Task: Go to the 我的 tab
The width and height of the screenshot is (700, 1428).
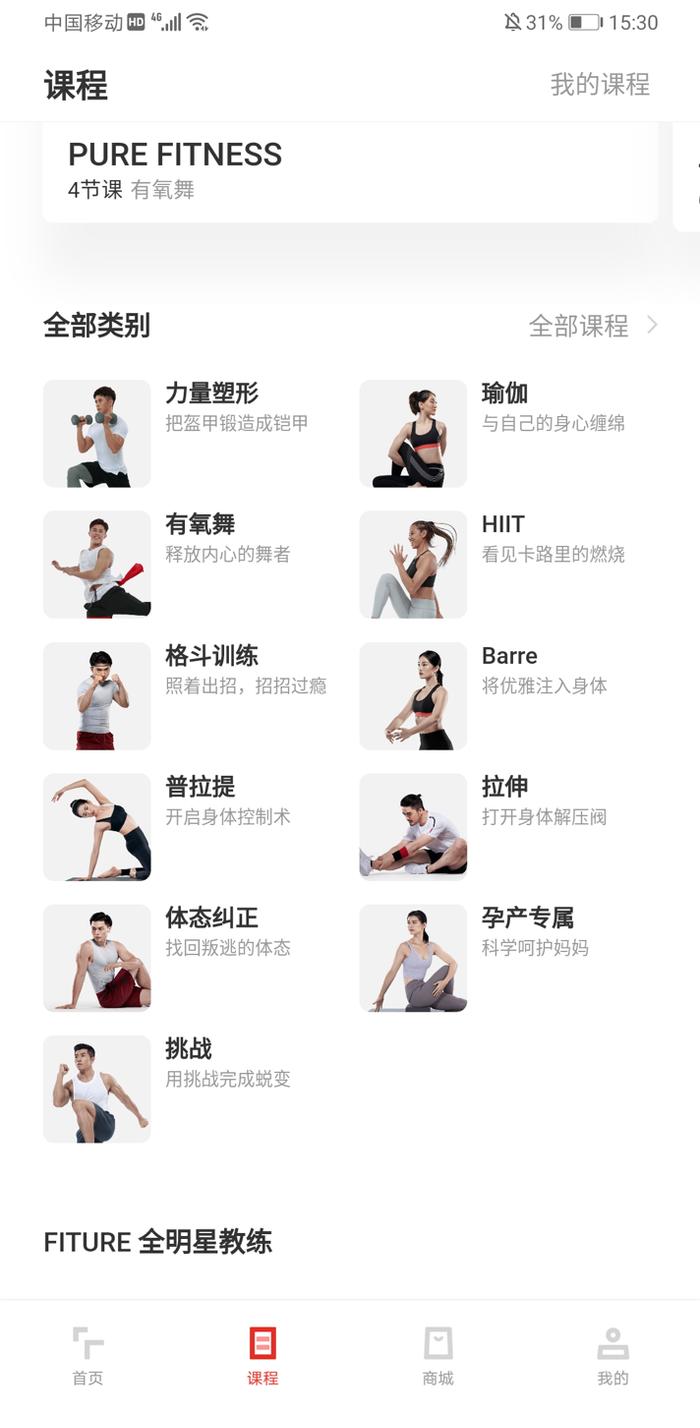Action: tap(613, 1356)
